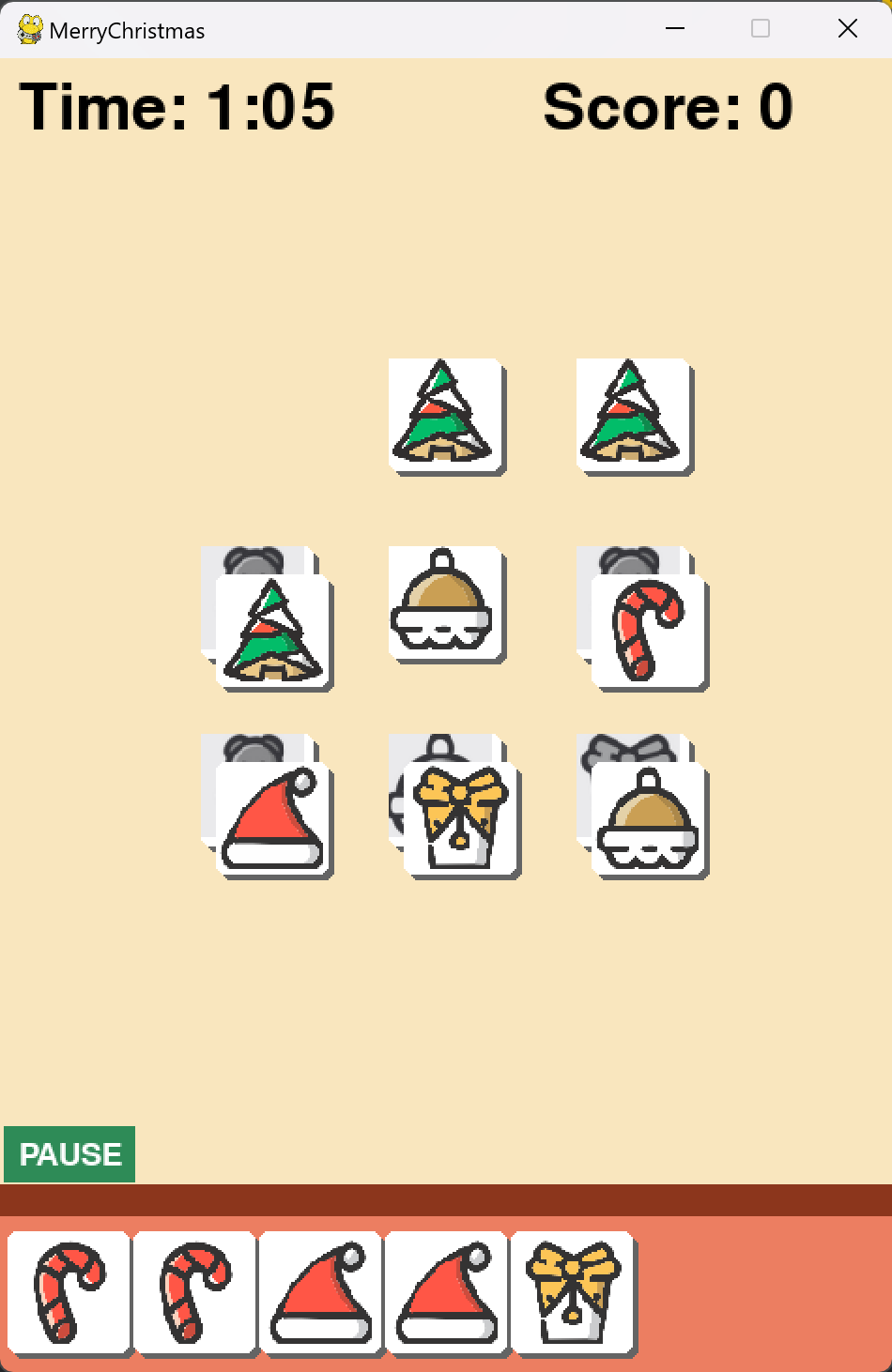The width and height of the screenshot is (892, 1372).
Task: Choose the tree tile stacked on another tile
Action: coord(272,631)
